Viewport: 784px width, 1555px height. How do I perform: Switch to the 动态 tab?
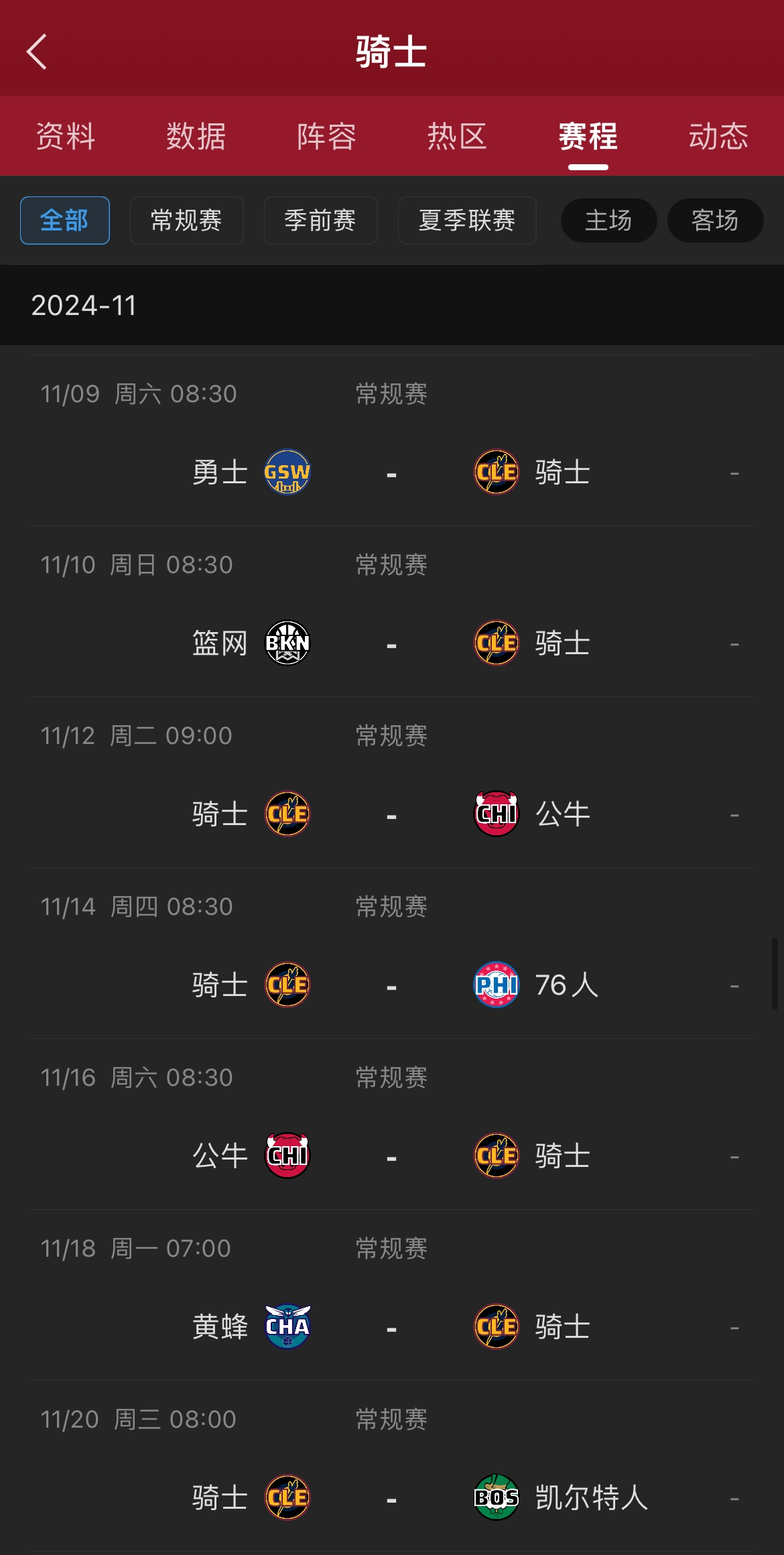[718, 136]
